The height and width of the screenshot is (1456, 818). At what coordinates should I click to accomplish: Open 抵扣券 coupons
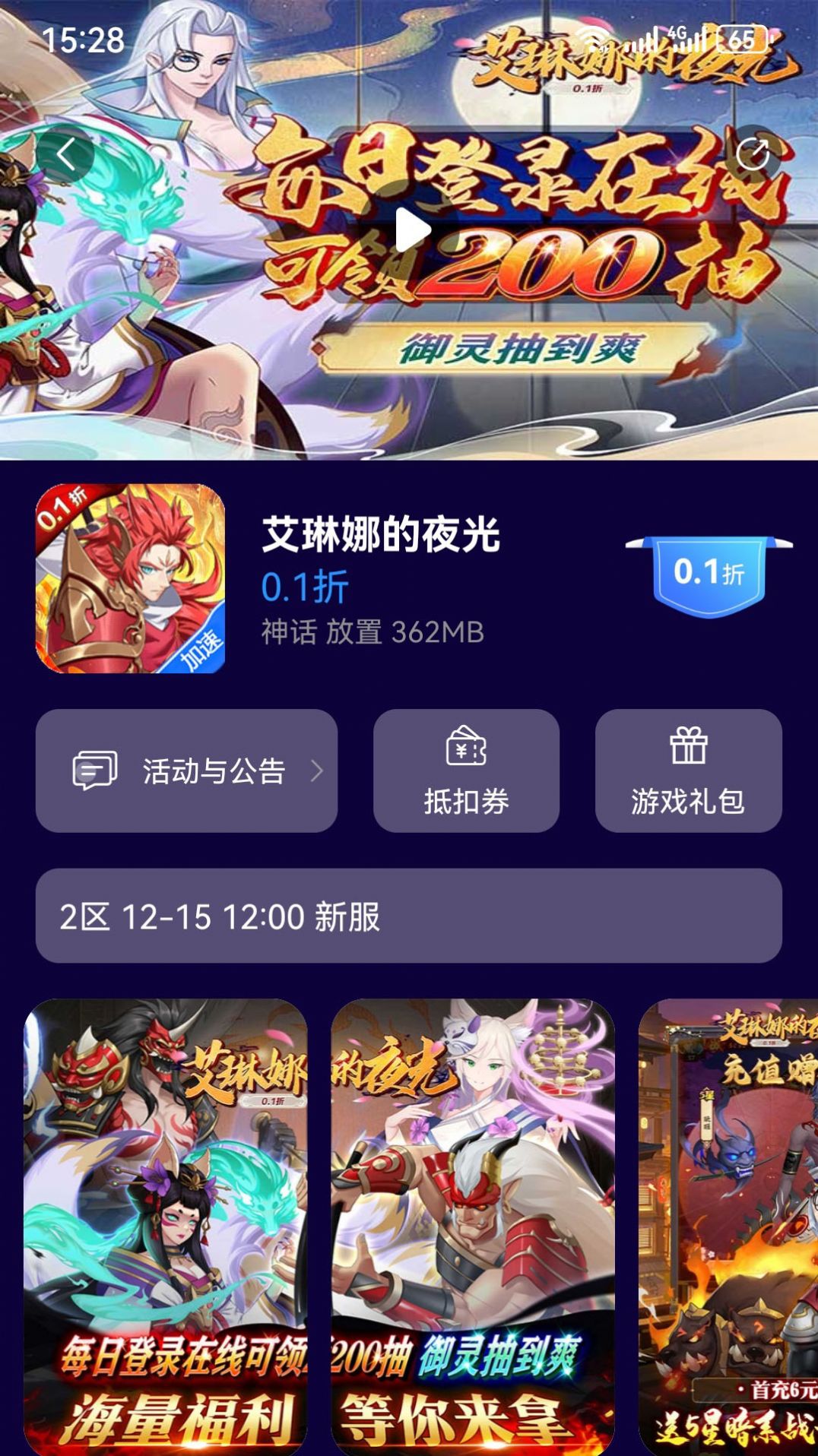pos(466,771)
